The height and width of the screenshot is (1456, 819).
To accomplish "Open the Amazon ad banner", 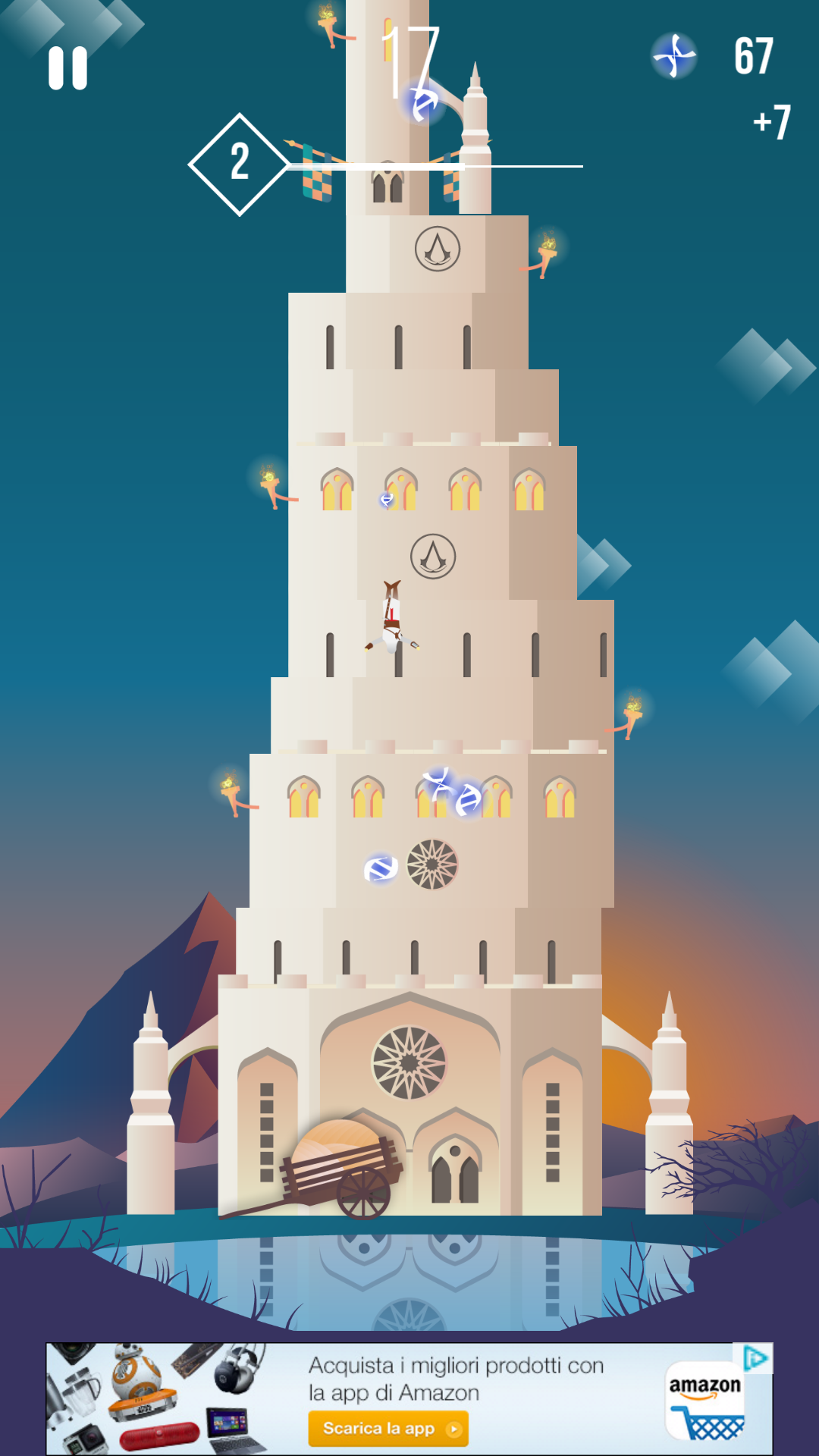I will pos(409,1398).
